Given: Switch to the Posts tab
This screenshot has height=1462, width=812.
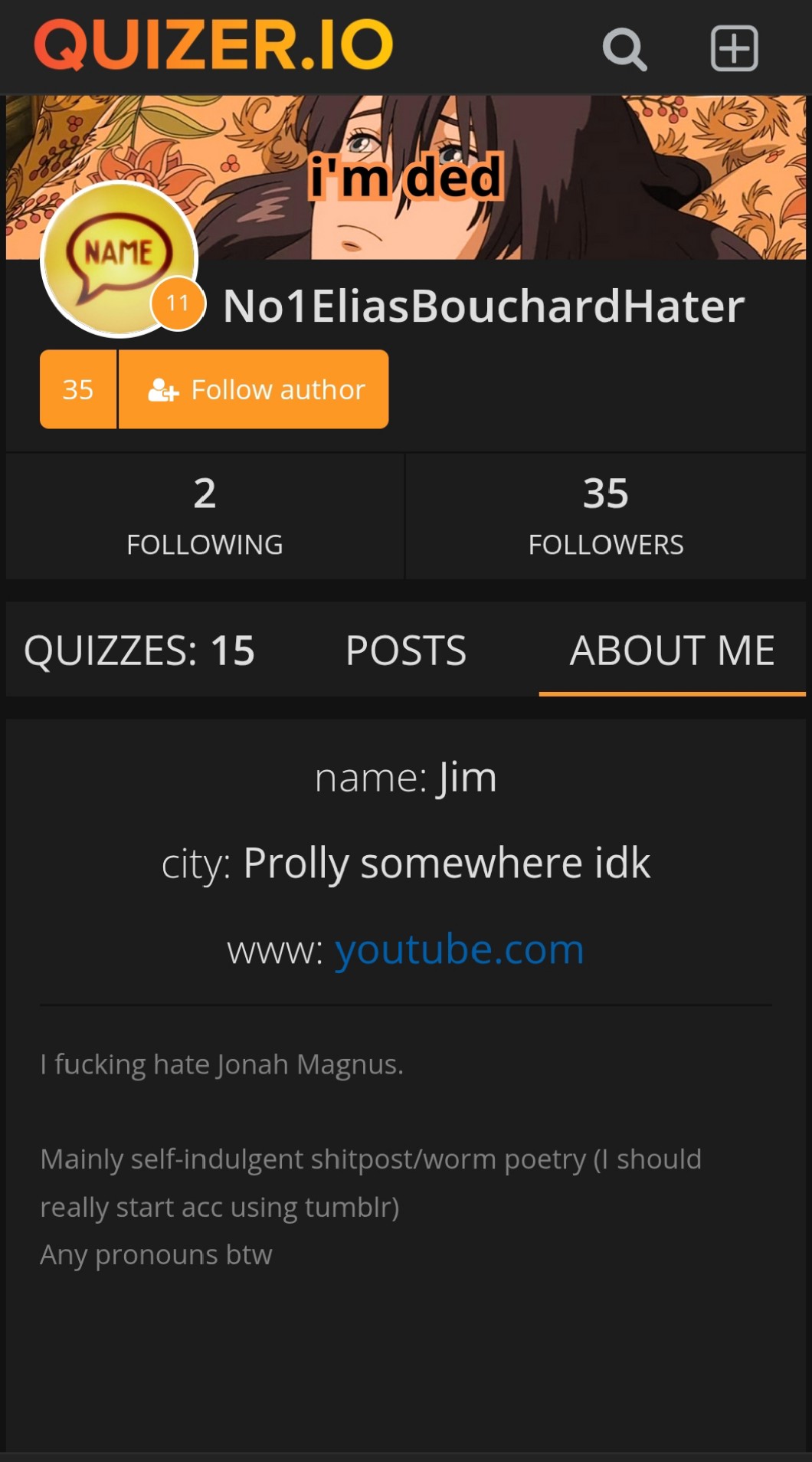Looking at the screenshot, I should click(x=405, y=651).
